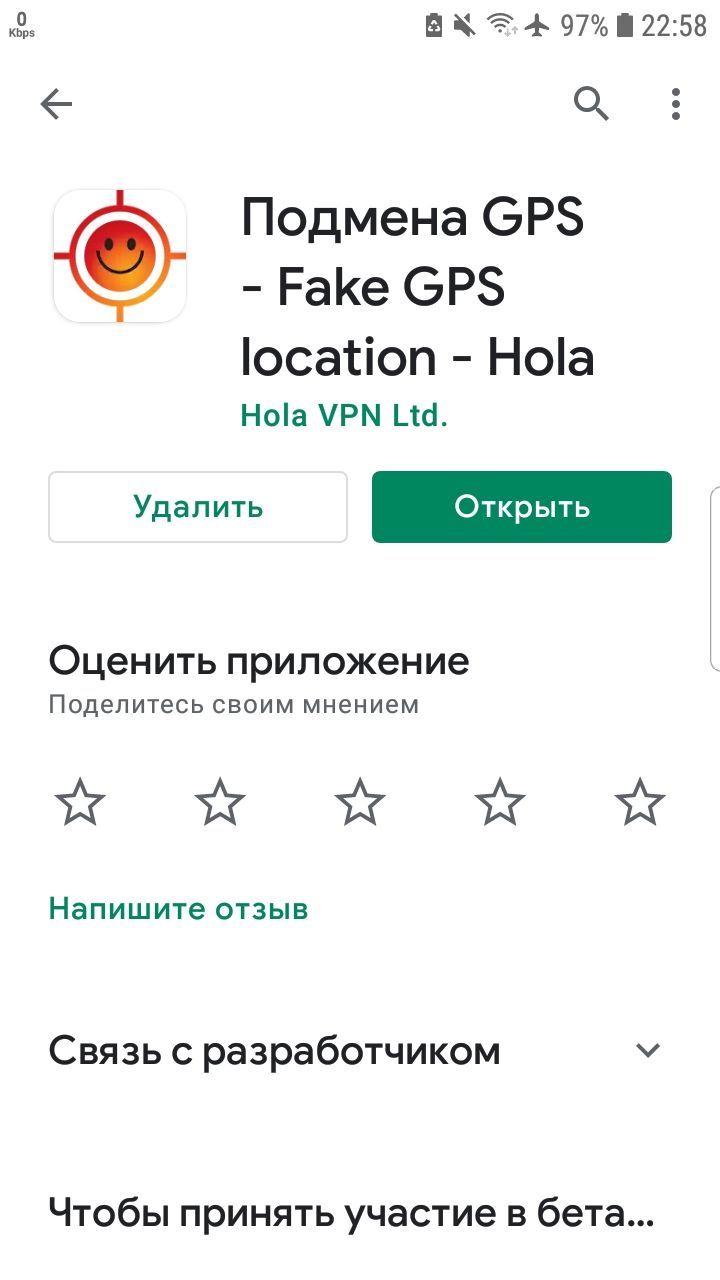Rate the app five stars
Screen dimensions: 720x1280
[x=640, y=803]
